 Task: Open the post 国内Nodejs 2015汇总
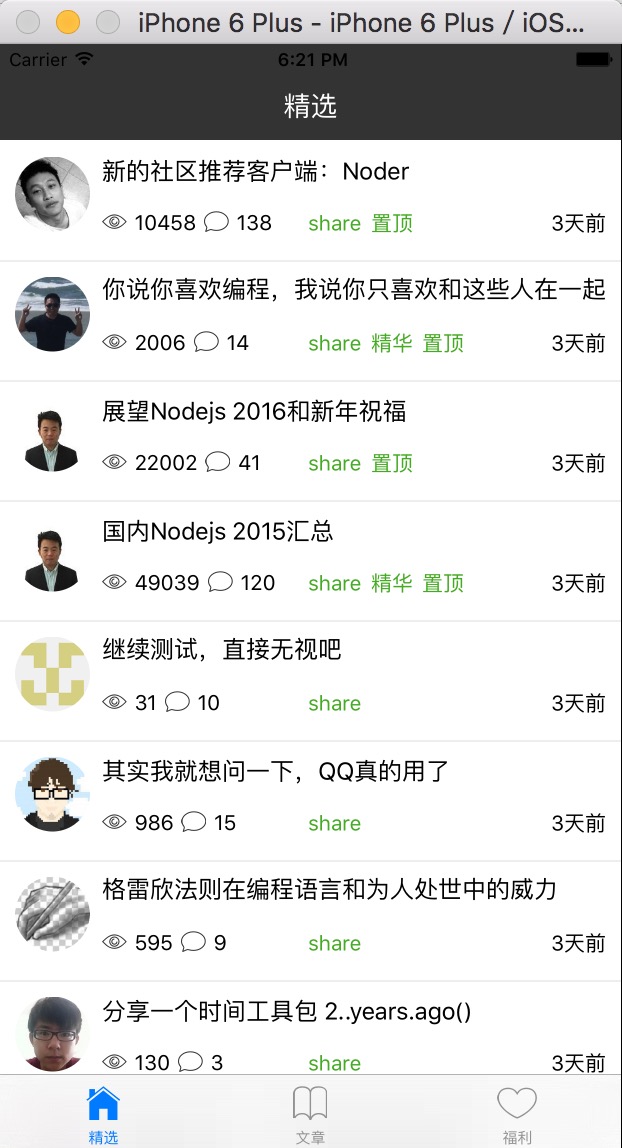218,531
